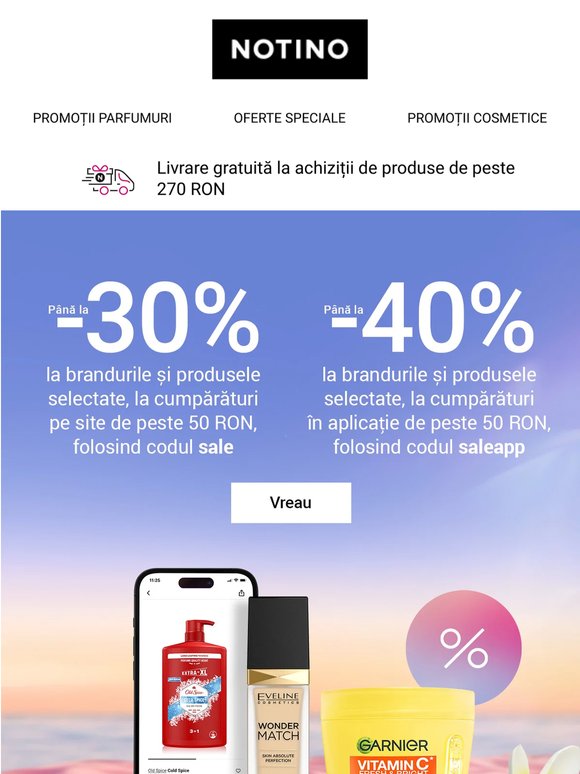This screenshot has height=774, width=580.
Task: Open the PROMOȚII PARFUMURI link
Action: click(102, 118)
